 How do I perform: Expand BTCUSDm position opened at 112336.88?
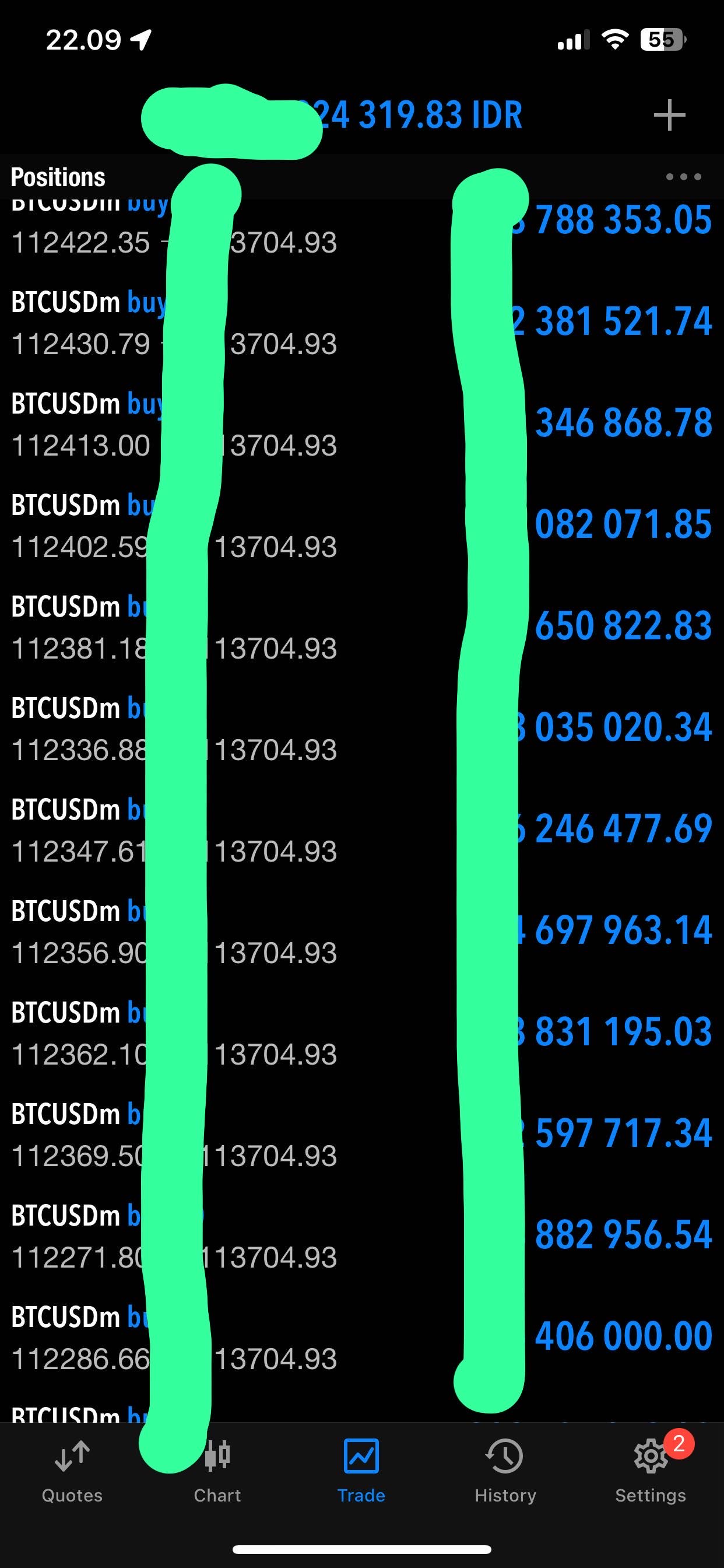pyautogui.click(x=362, y=729)
